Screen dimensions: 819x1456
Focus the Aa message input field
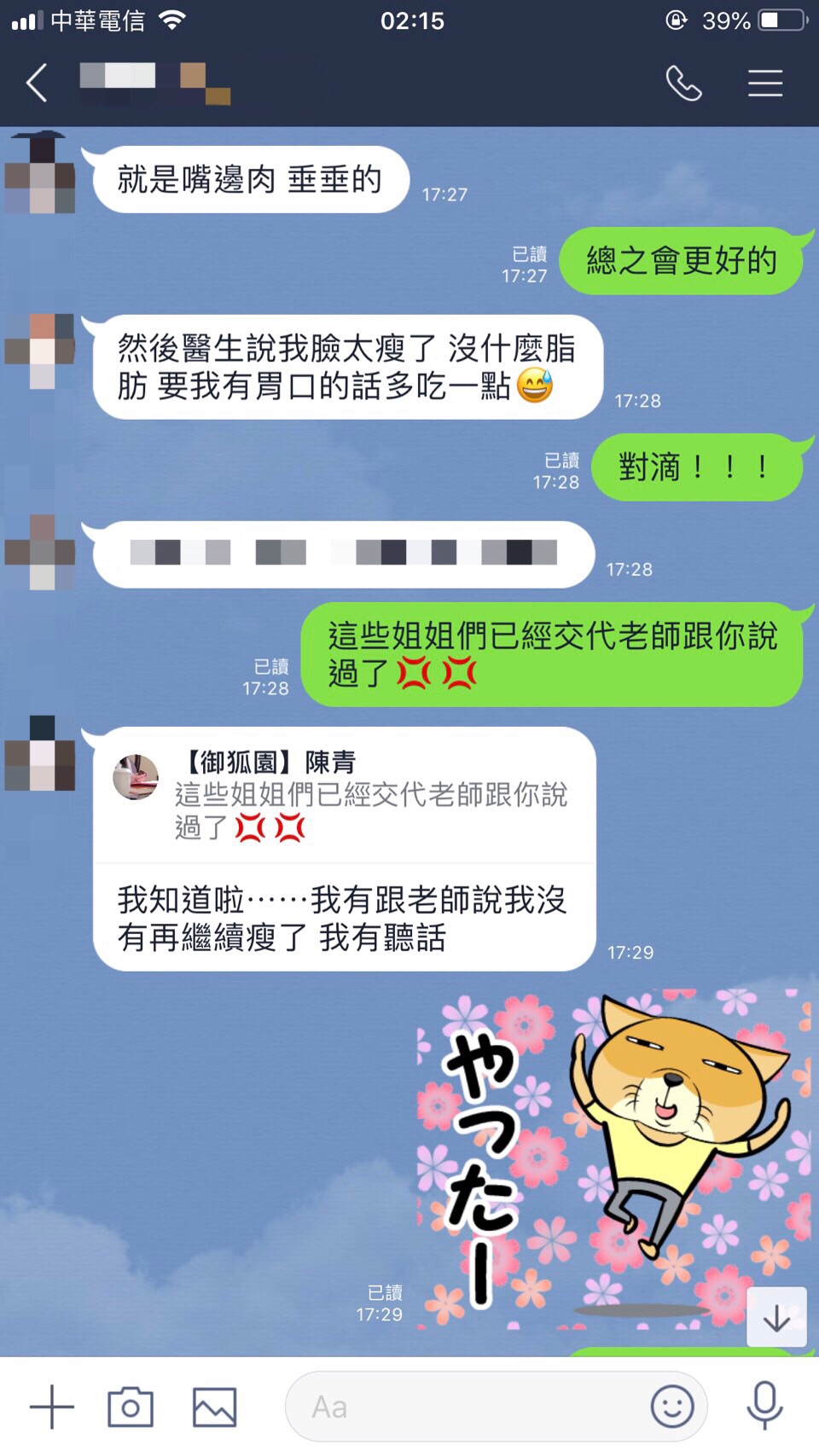click(x=461, y=1407)
